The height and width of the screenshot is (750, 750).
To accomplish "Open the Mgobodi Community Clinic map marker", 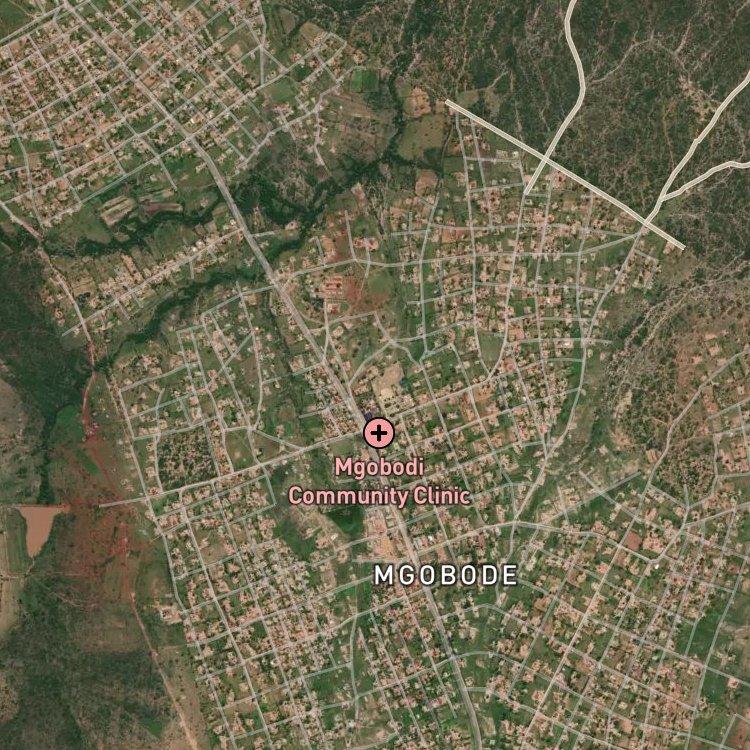I will tap(379, 433).
